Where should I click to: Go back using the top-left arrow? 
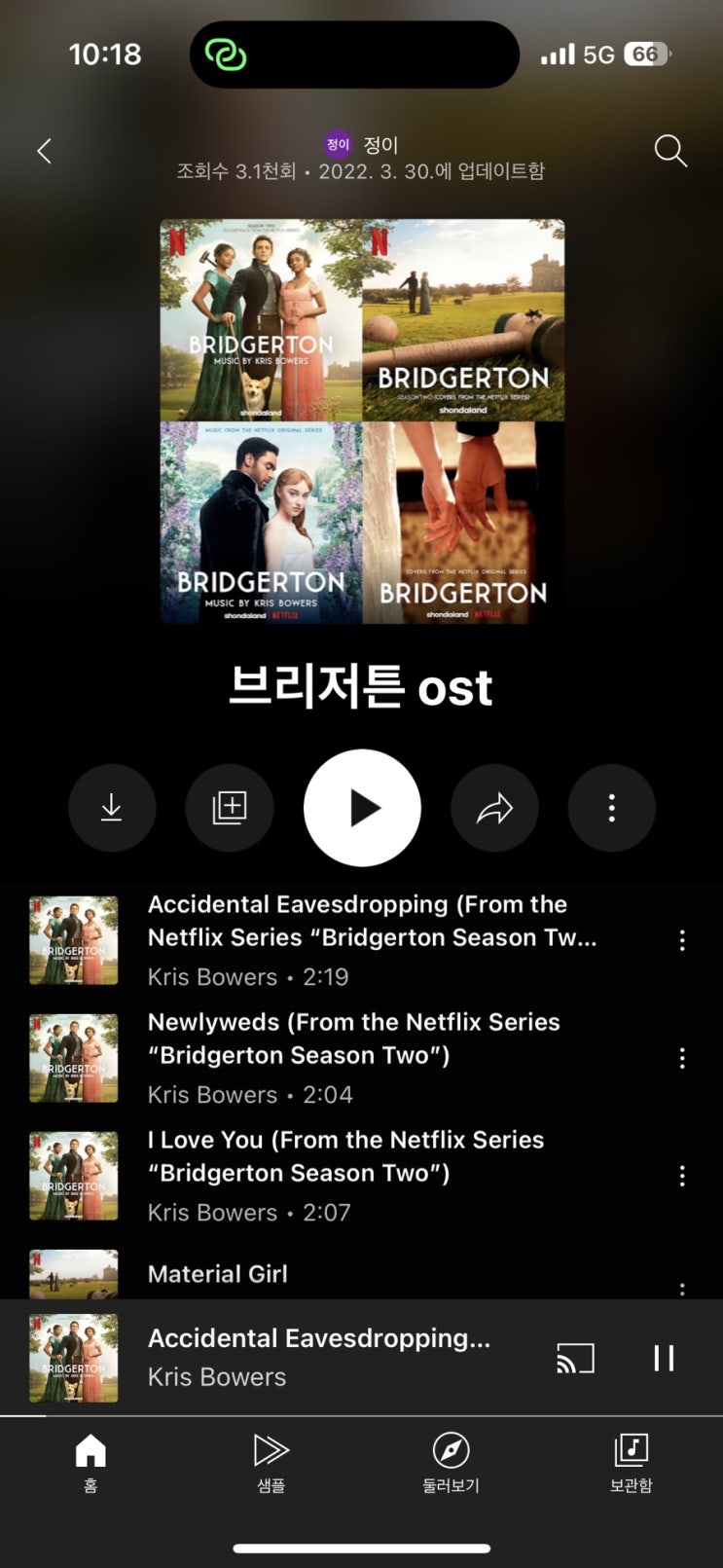(x=44, y=151)
